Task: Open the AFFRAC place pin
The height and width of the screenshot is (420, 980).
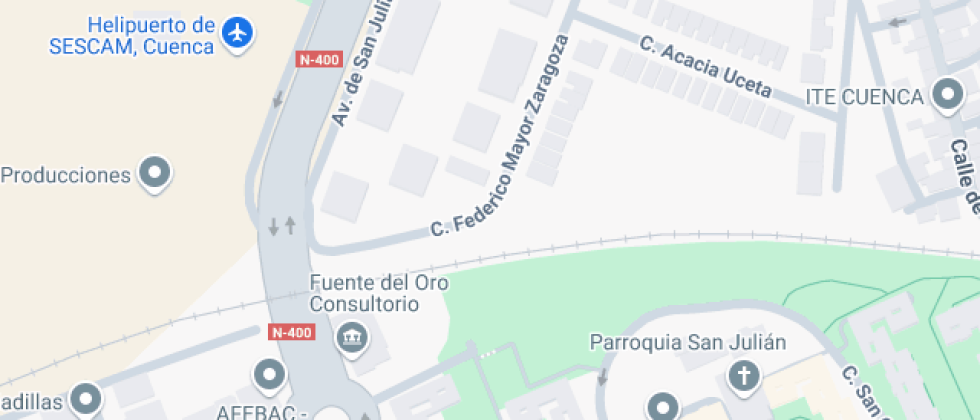Action: tap(270, 376)
